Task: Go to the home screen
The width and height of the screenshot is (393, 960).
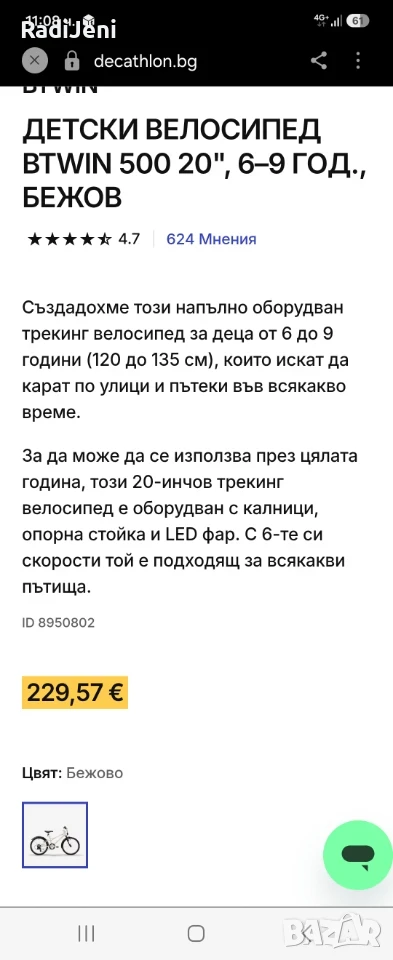Action: point(196,934)
